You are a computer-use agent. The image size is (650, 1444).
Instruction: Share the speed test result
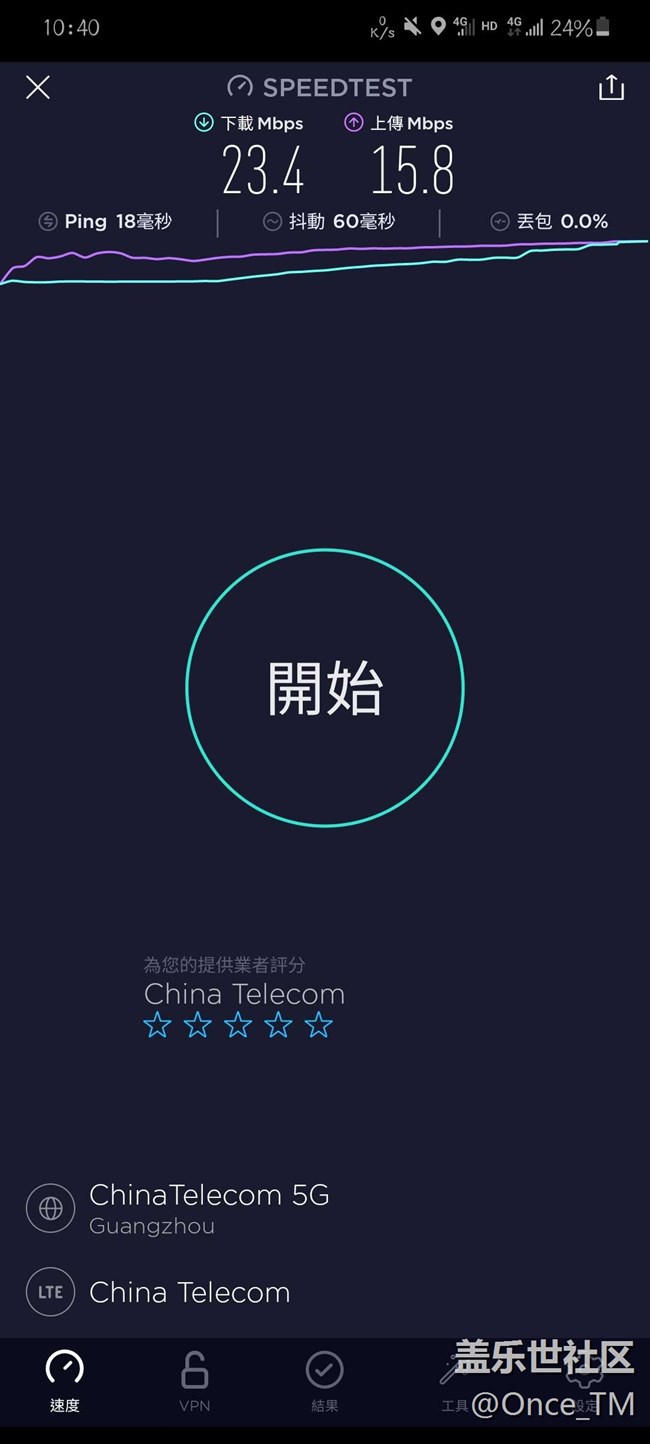tap(611, 88)
